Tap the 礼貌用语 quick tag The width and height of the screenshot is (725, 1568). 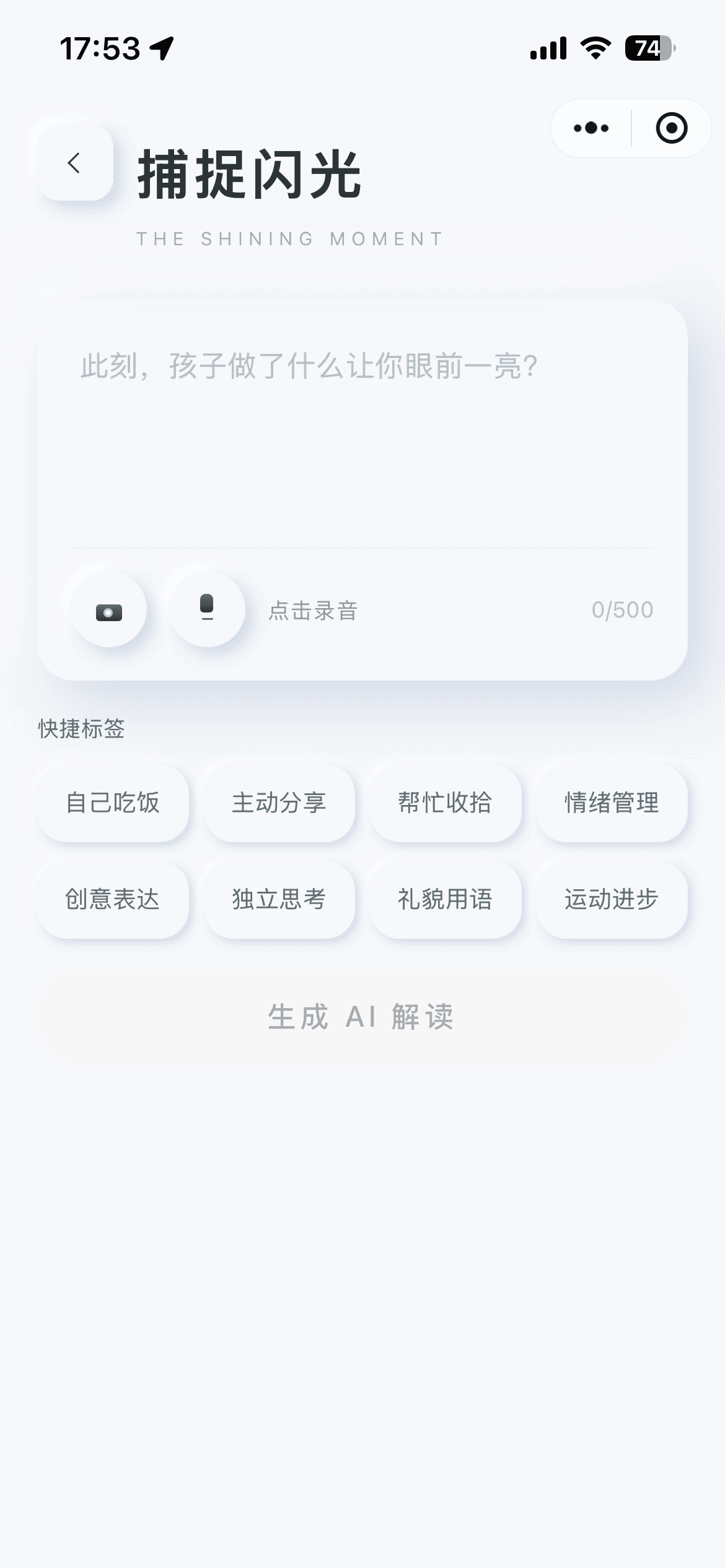pos(446,901)
